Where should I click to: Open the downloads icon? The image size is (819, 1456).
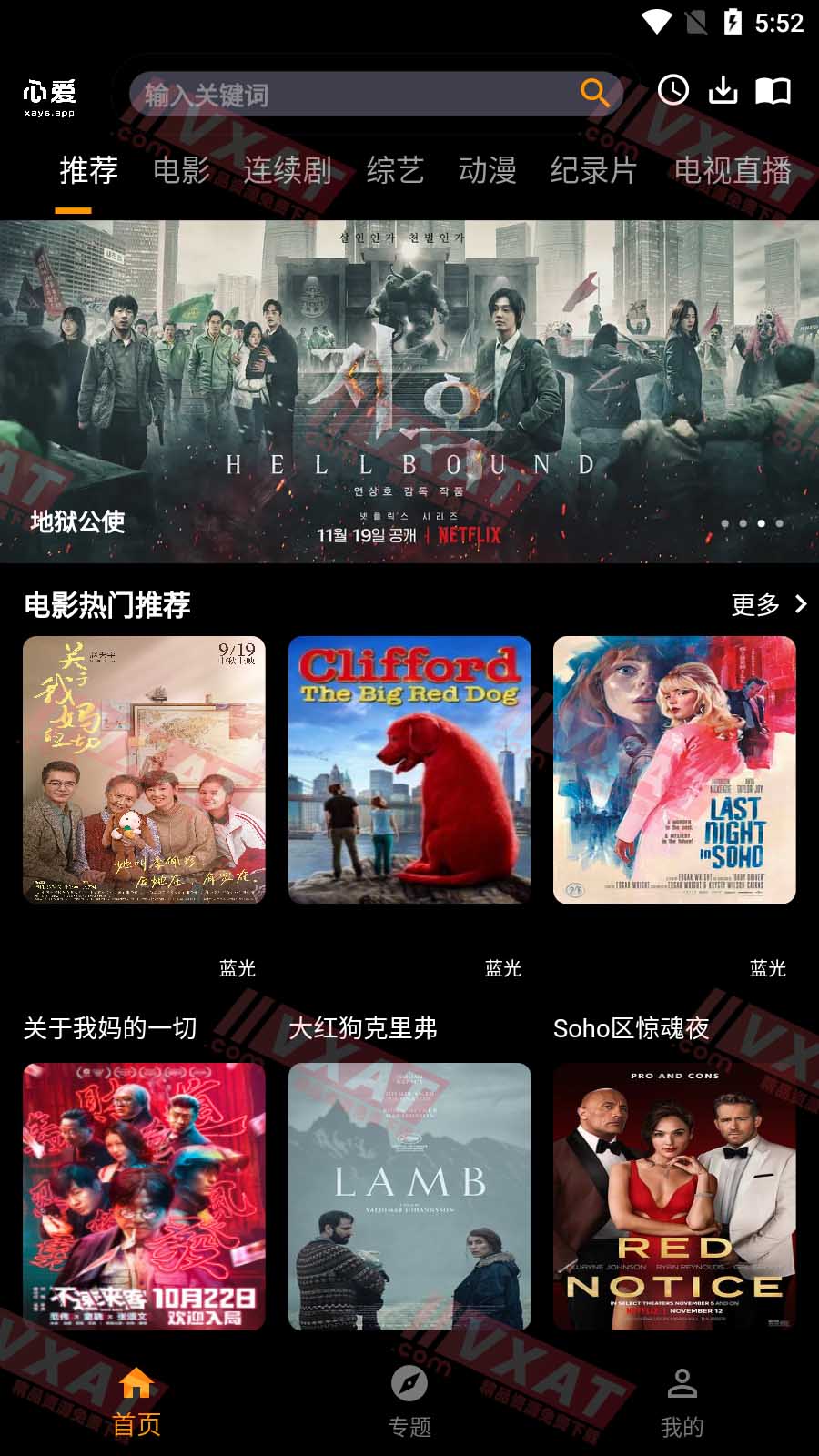(723, 90)
